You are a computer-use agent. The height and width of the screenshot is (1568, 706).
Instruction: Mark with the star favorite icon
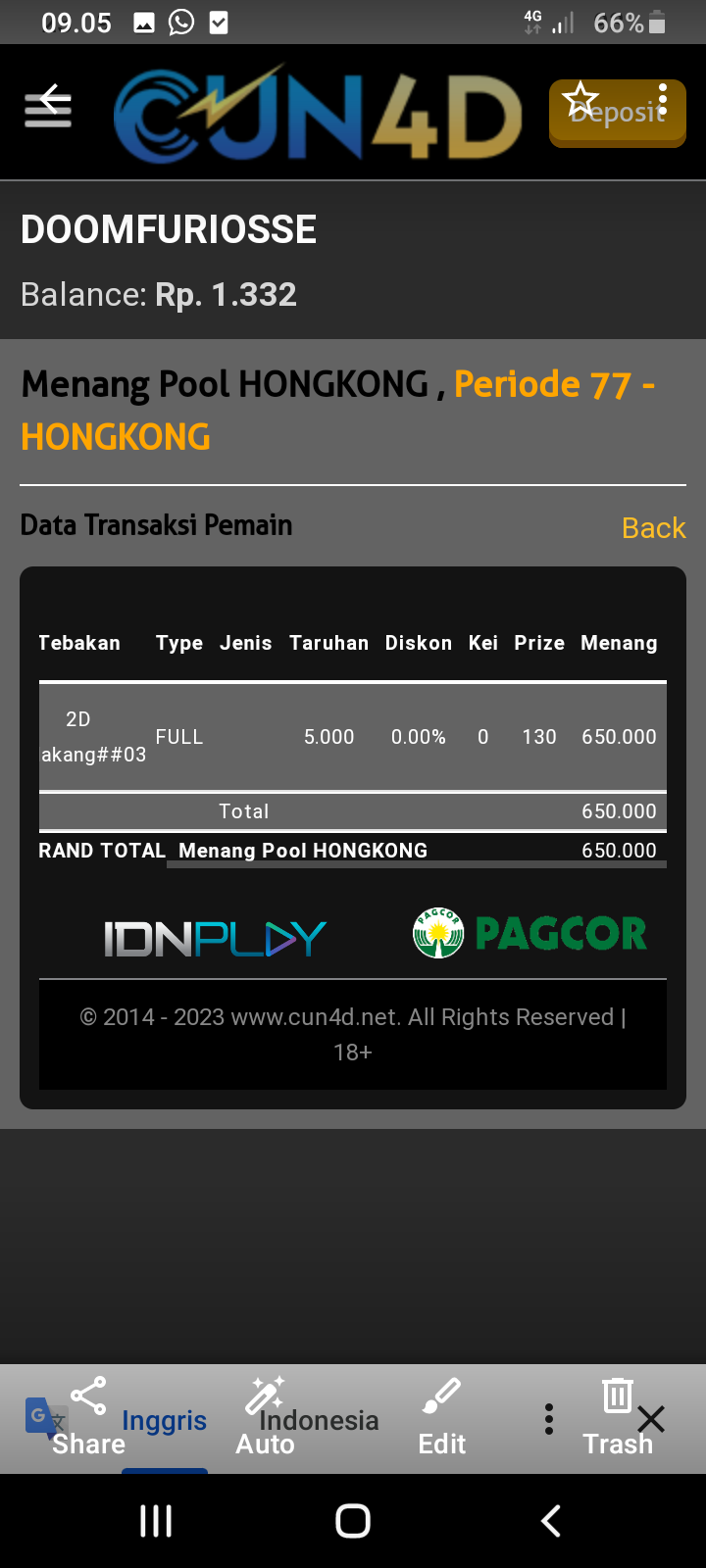pos(580,99)
